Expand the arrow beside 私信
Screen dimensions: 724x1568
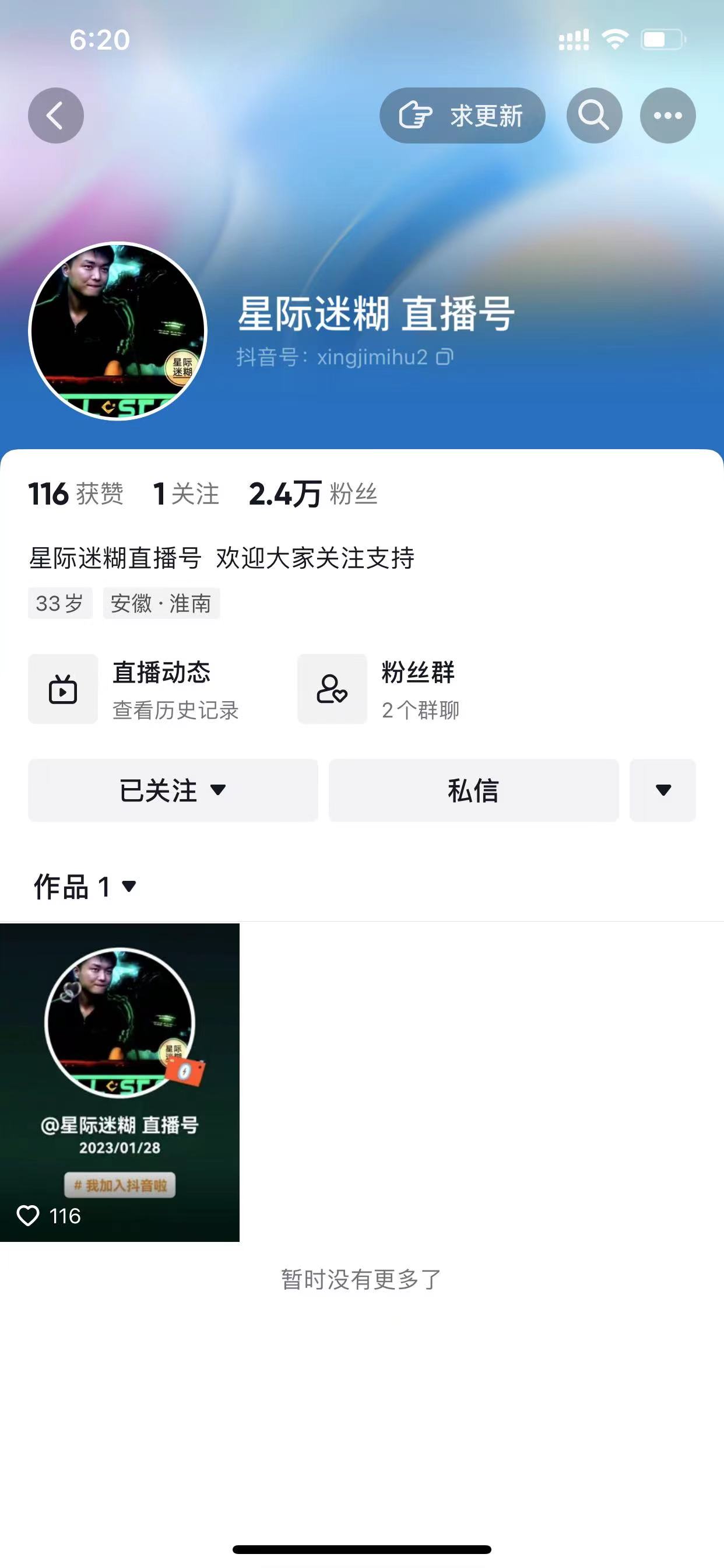coord(663,790)
